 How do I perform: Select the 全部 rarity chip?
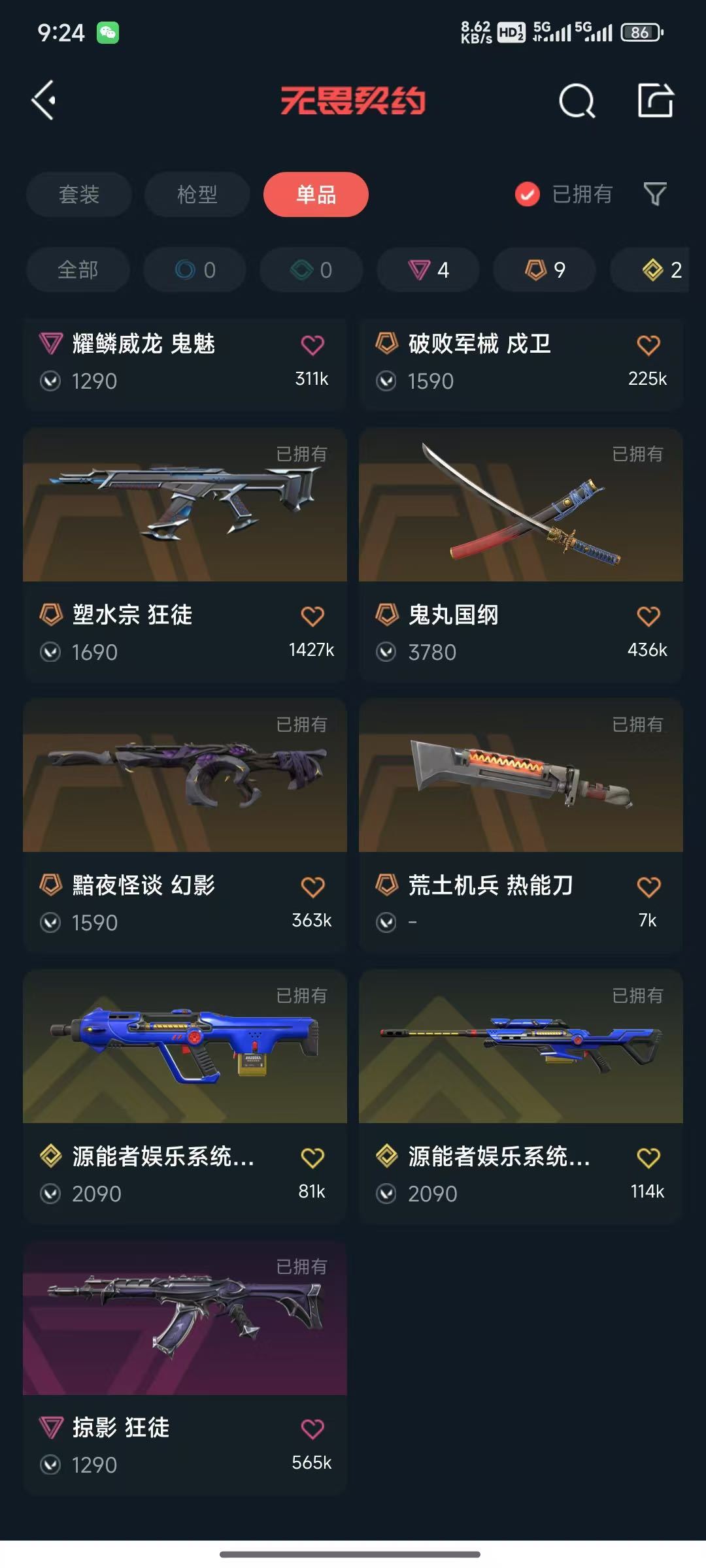point(78,269)
